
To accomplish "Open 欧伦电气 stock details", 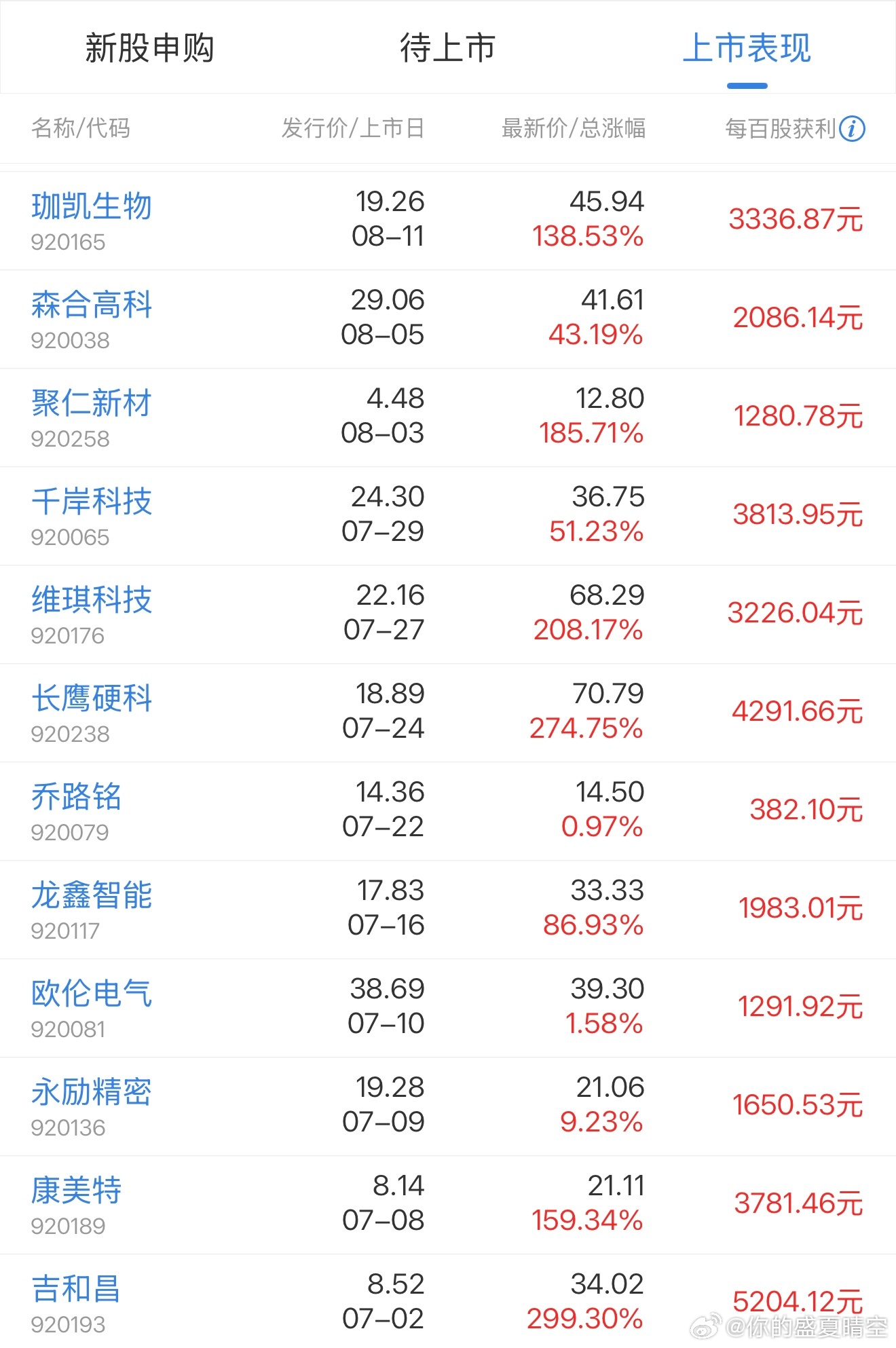I will point(448,1008).
